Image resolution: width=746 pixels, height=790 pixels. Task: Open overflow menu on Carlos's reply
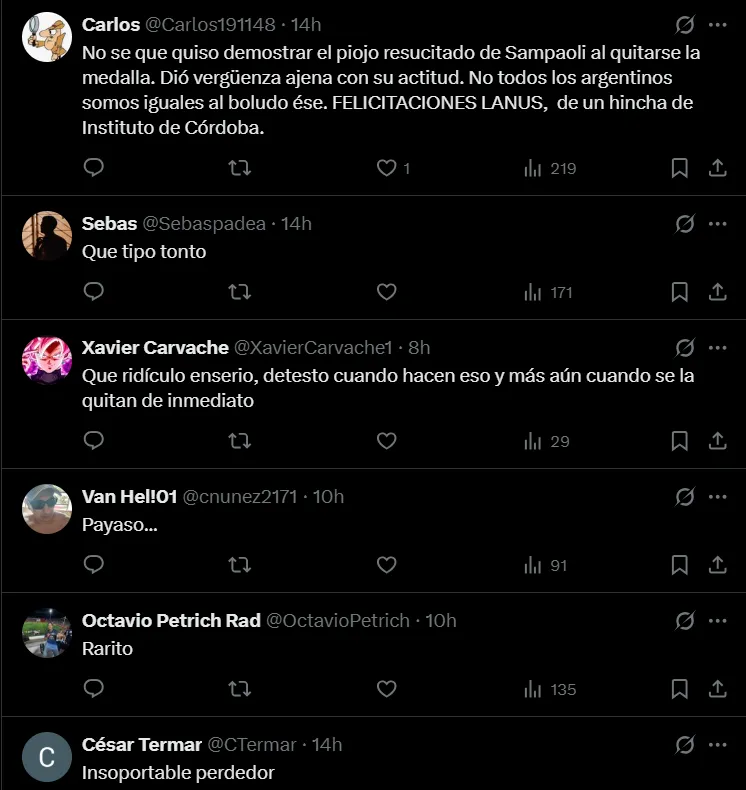717,24
